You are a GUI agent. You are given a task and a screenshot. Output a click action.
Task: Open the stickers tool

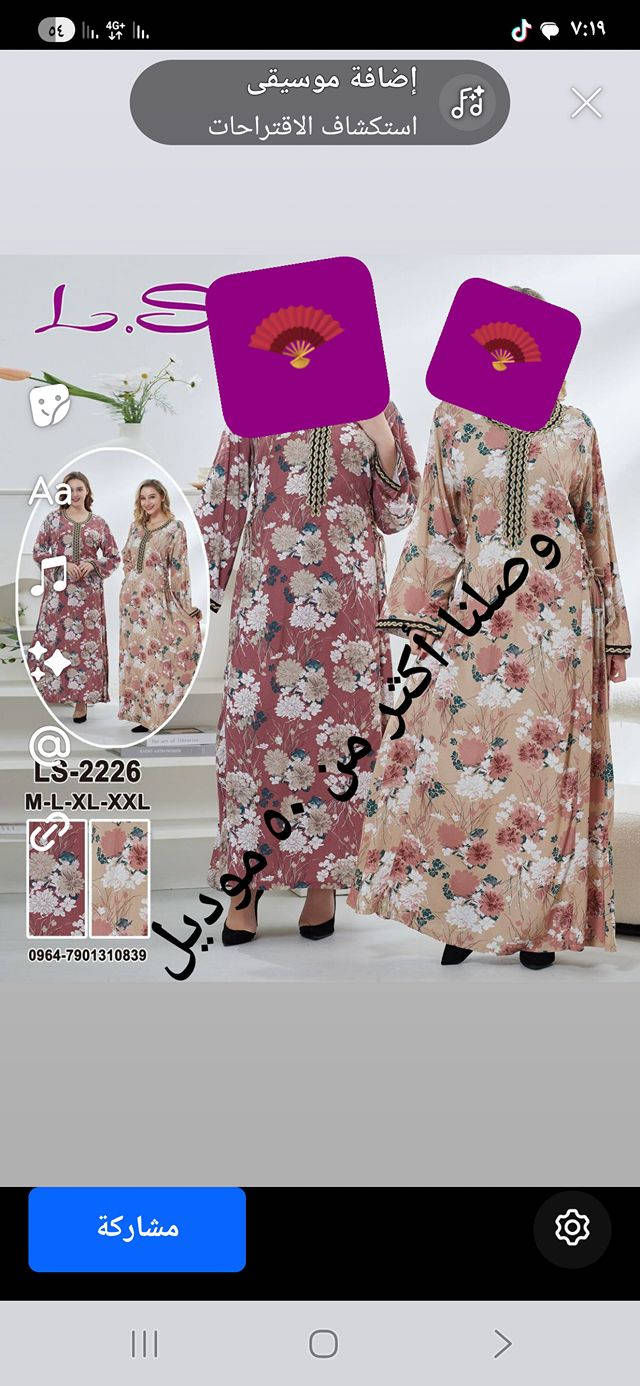pos(48,405)
